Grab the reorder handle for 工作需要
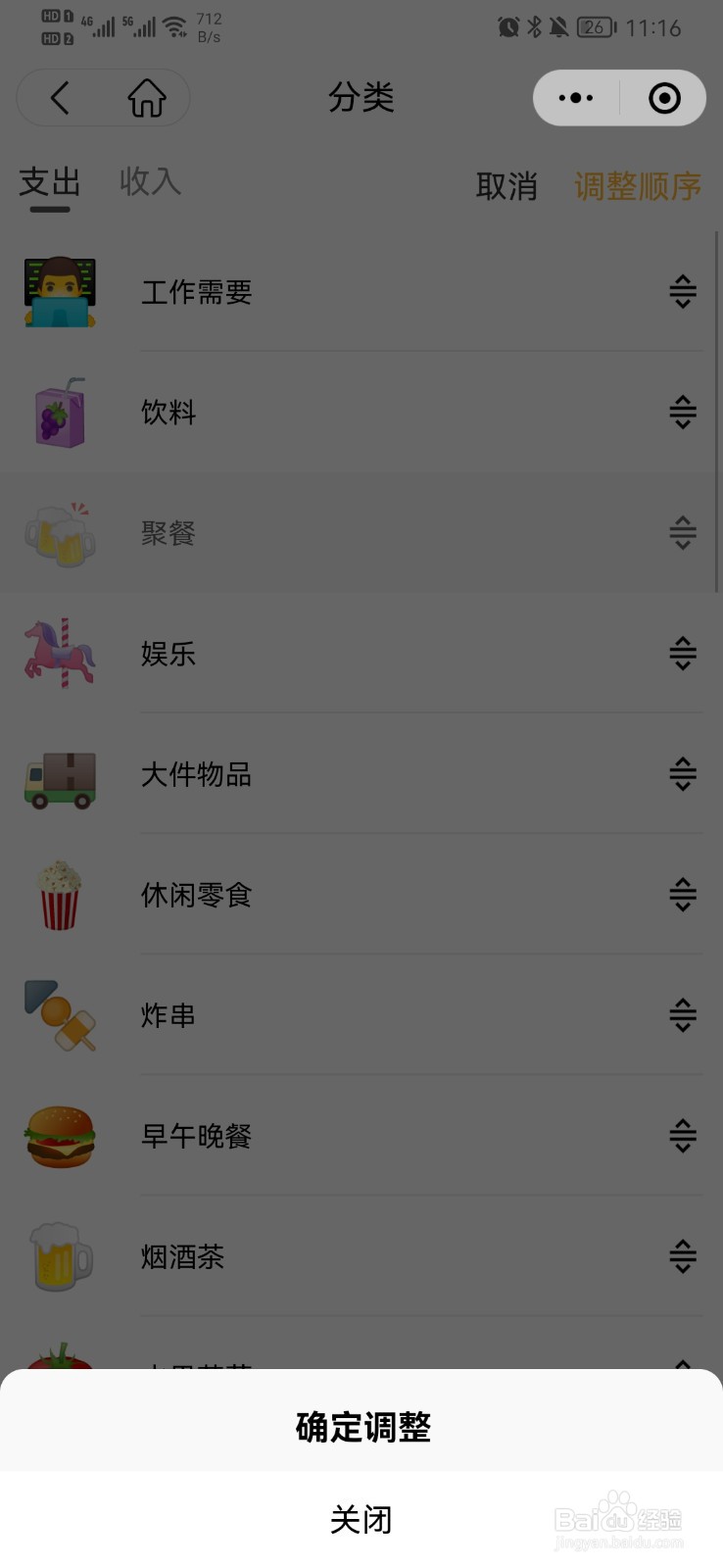Image resolution: width=723 pixels, height=1568 pixels. point(682,291)
